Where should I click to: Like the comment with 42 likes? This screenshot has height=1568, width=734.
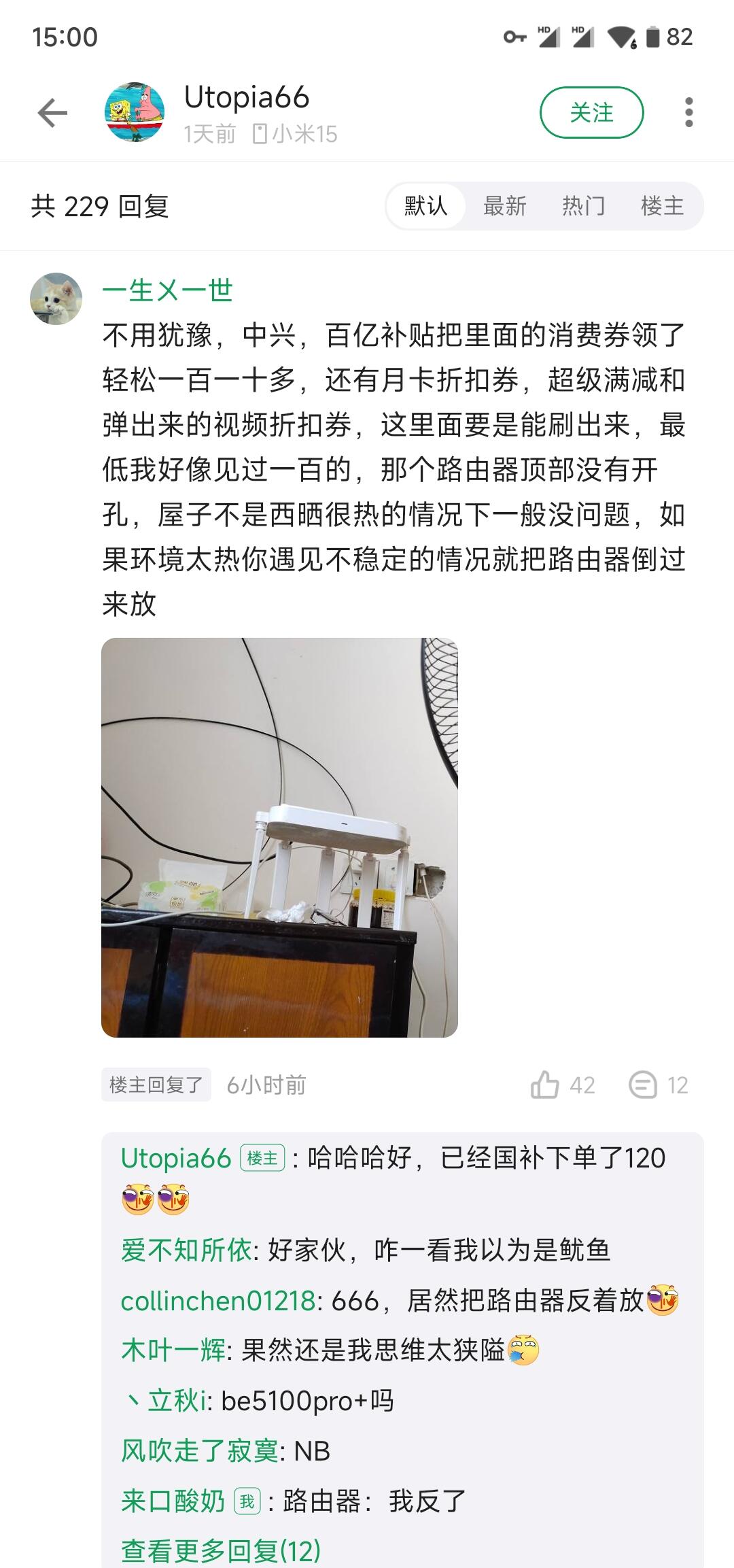[546, 1085]
